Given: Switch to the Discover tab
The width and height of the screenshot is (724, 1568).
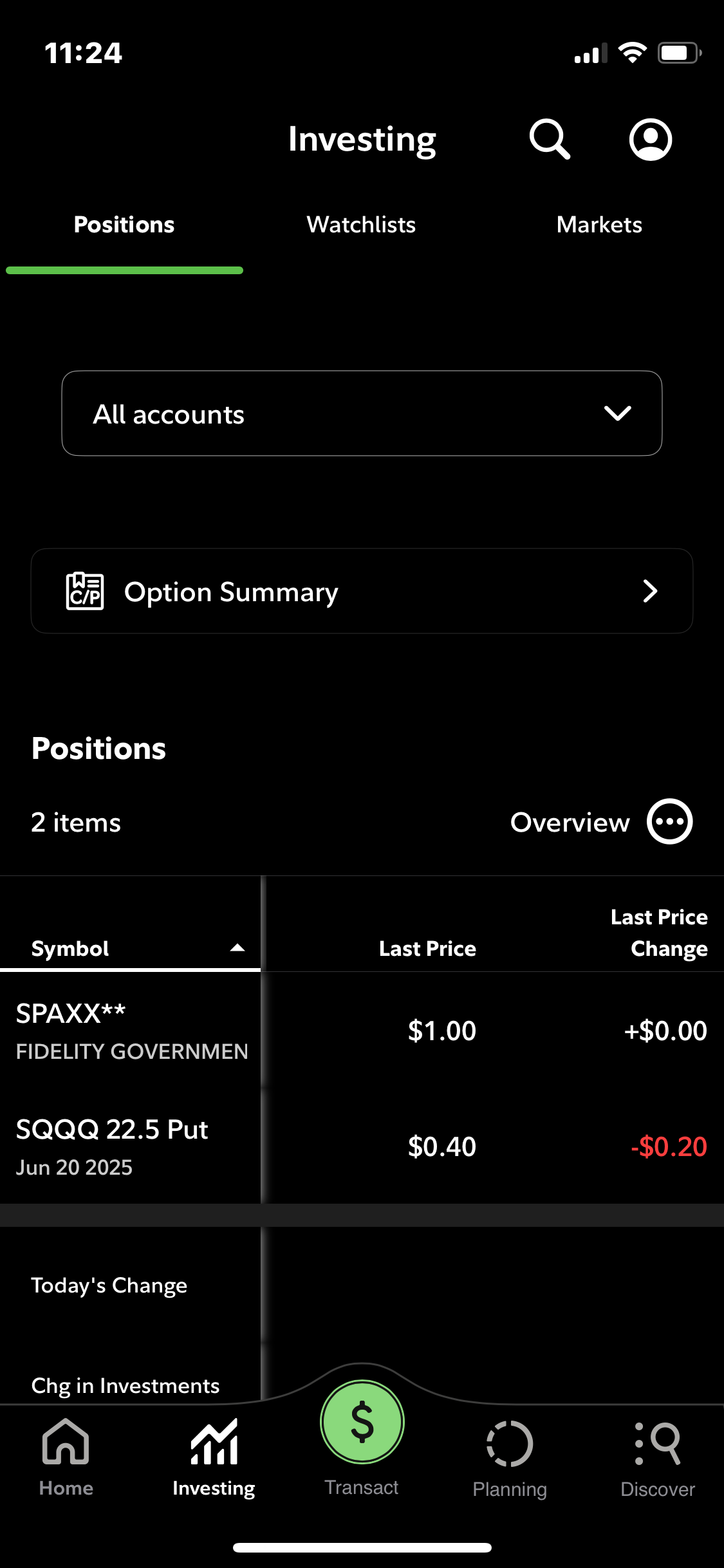Looking at the screenshot, I should [658, 1458].
